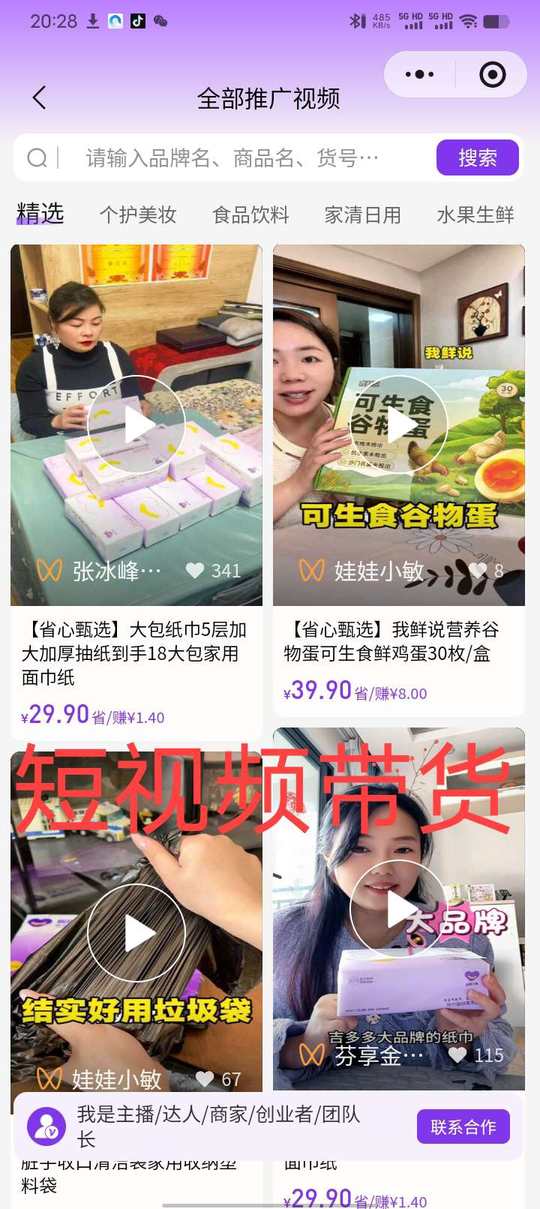Play the 大品牌 tissue video by 芬享金
Viewport: 540px width, 1209px height.
point(399,908)
